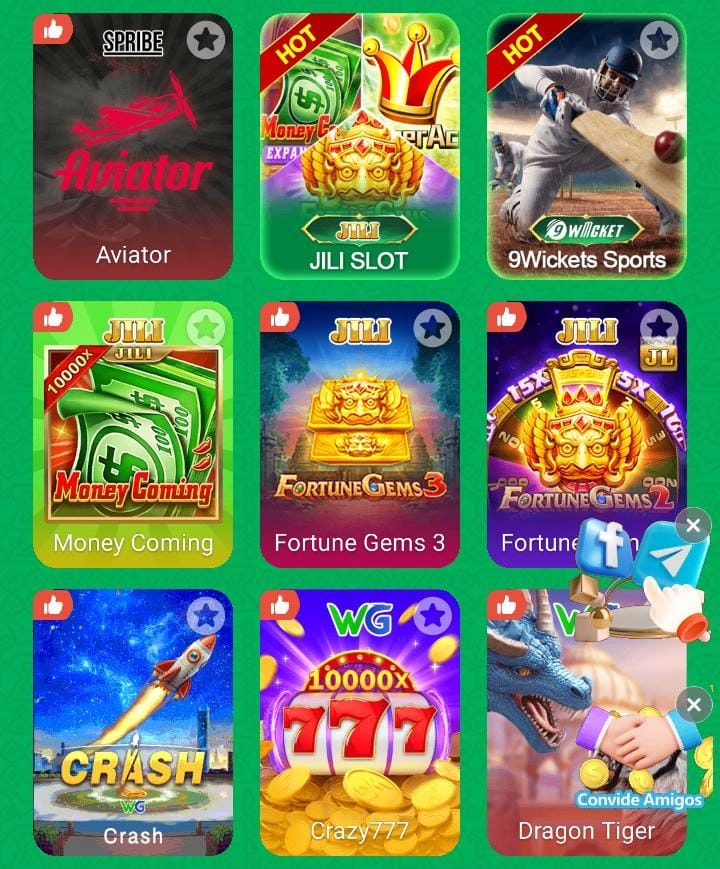Image resolution: width=720 pixels, height=869 pixels.
Task: Star the Crash game as favorite
Action: [x=205, y=614]
